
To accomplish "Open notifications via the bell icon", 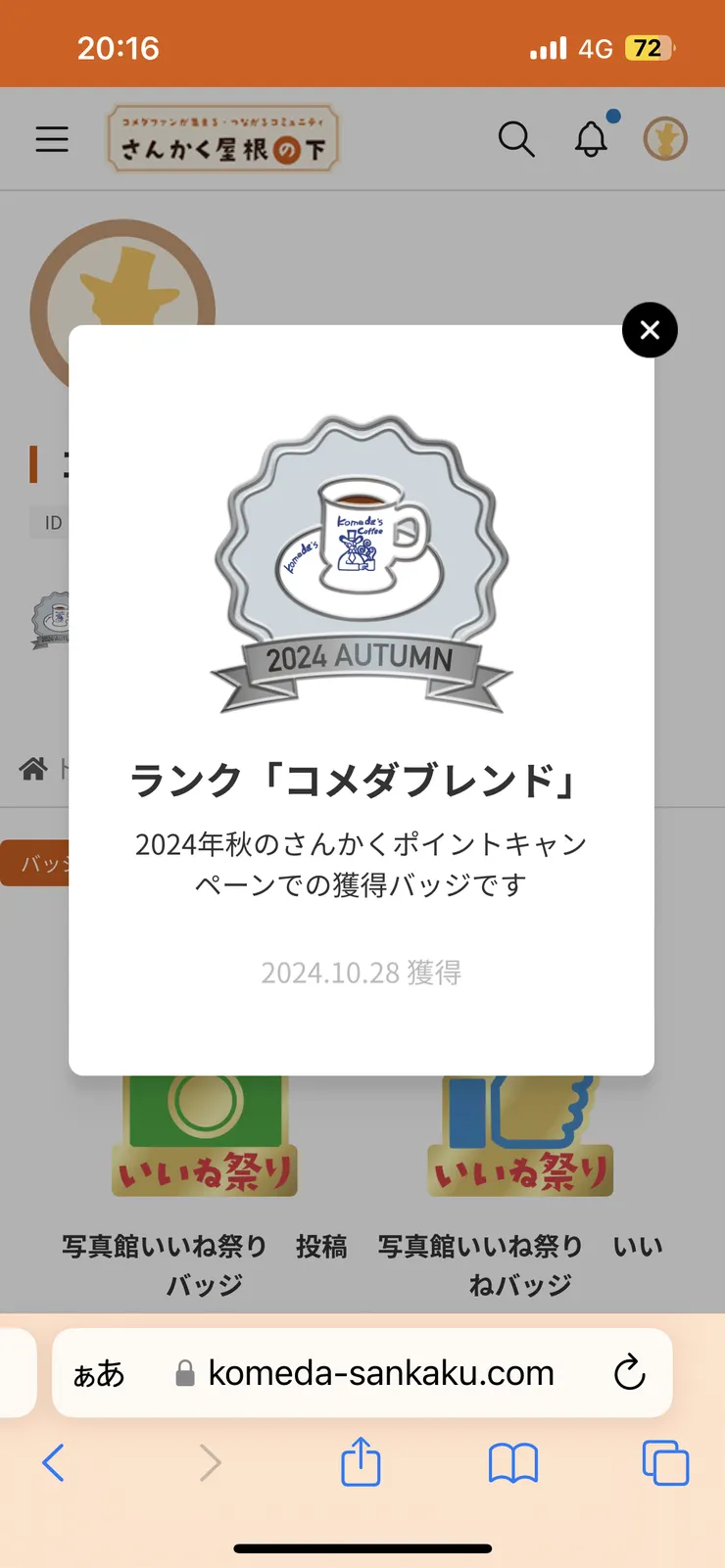I will (x=591, y=140).
